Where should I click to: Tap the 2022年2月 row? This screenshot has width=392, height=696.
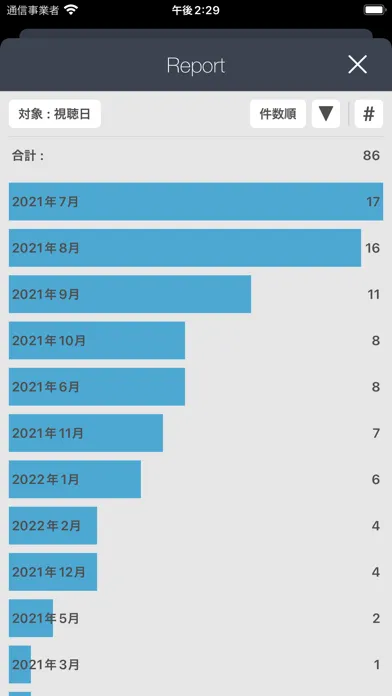(x=196, y=526)
